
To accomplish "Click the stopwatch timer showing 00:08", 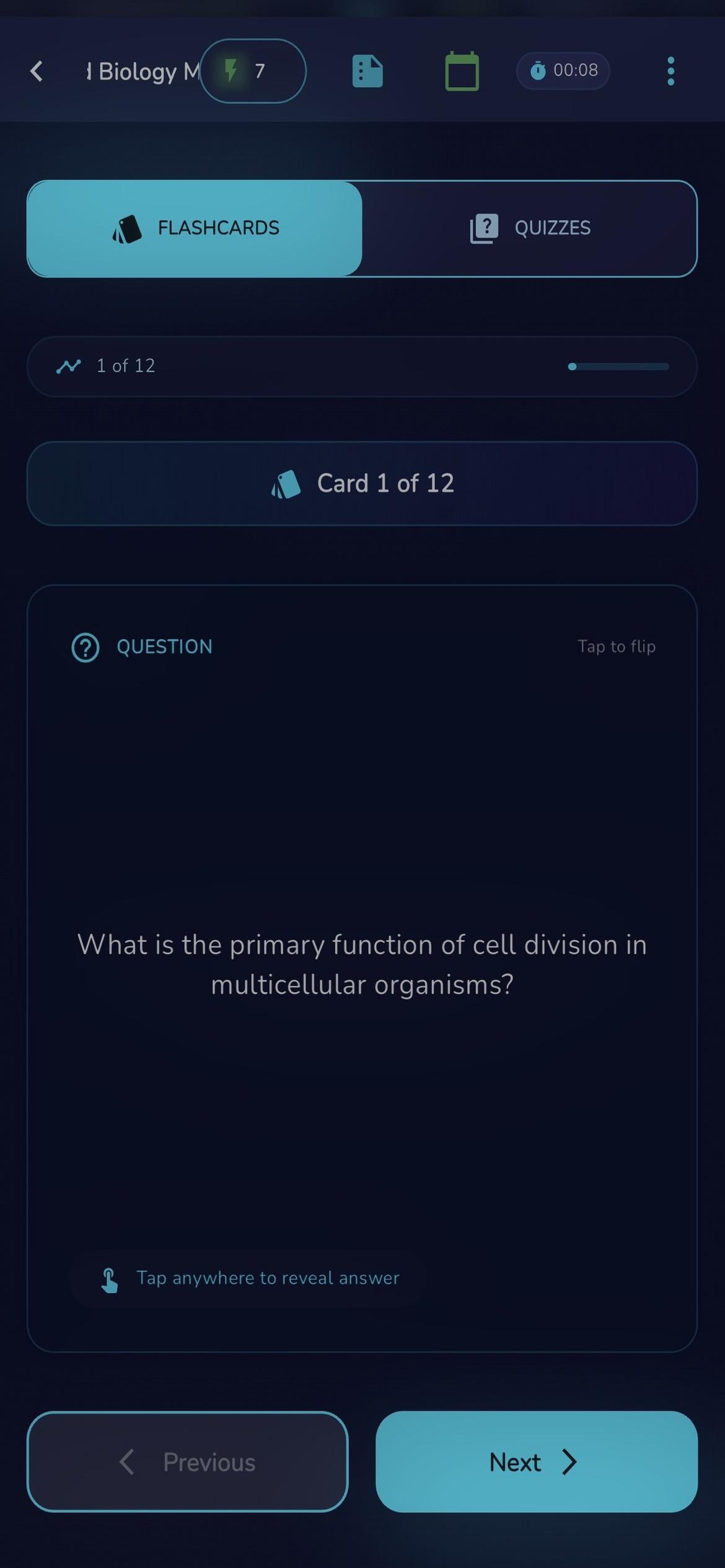I will (x=561, y=71).
